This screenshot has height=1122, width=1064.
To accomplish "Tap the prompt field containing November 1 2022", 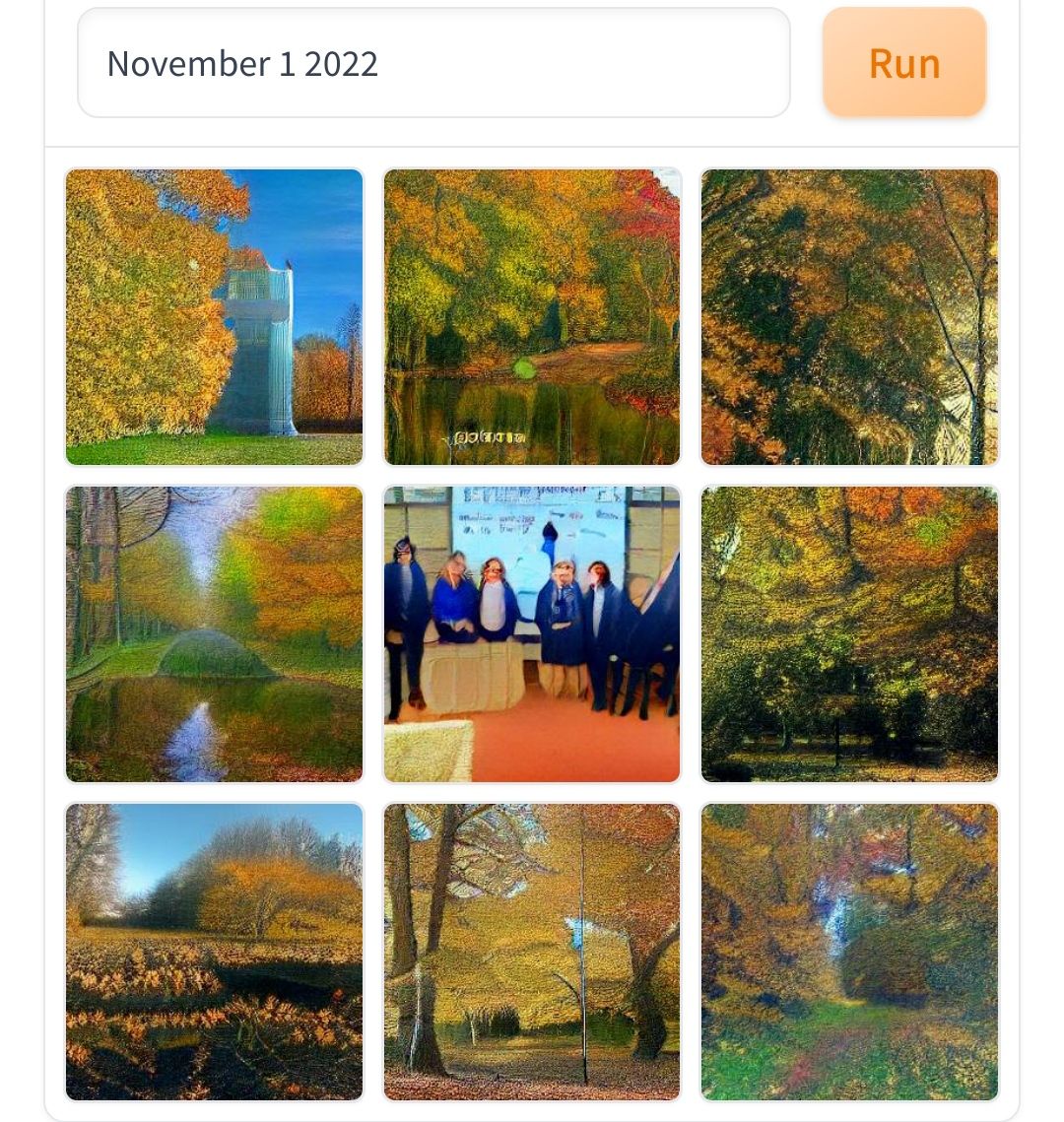I will pos(433,63).
